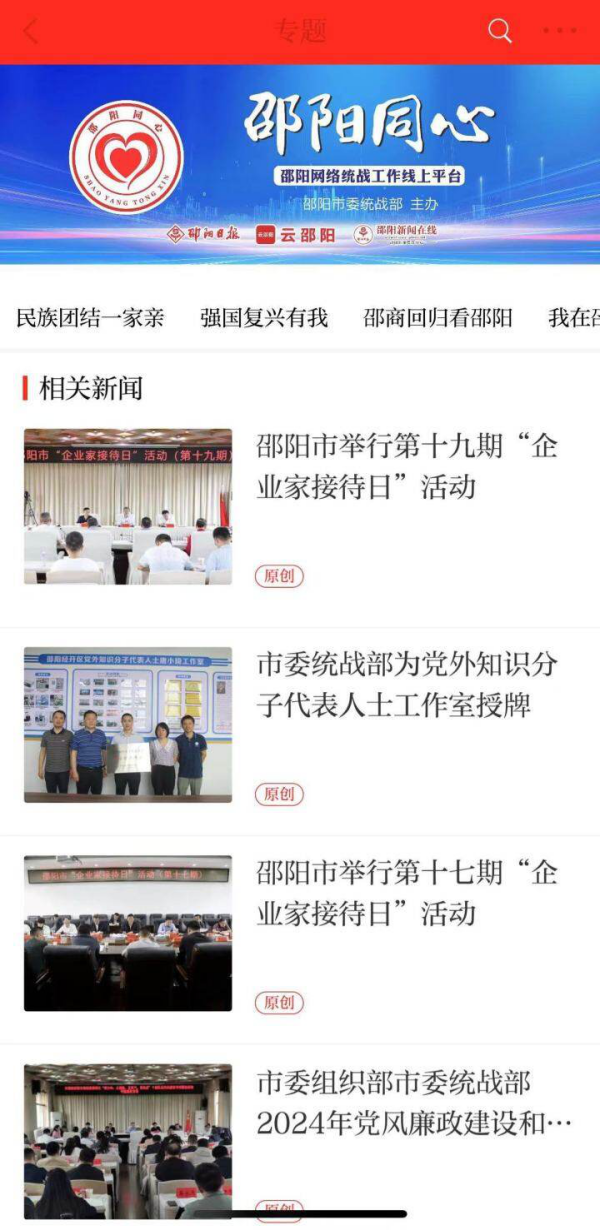Go back using the top-left arrow
The width and height of the screenshot is (600, 1230).
[x=30, y=31]
